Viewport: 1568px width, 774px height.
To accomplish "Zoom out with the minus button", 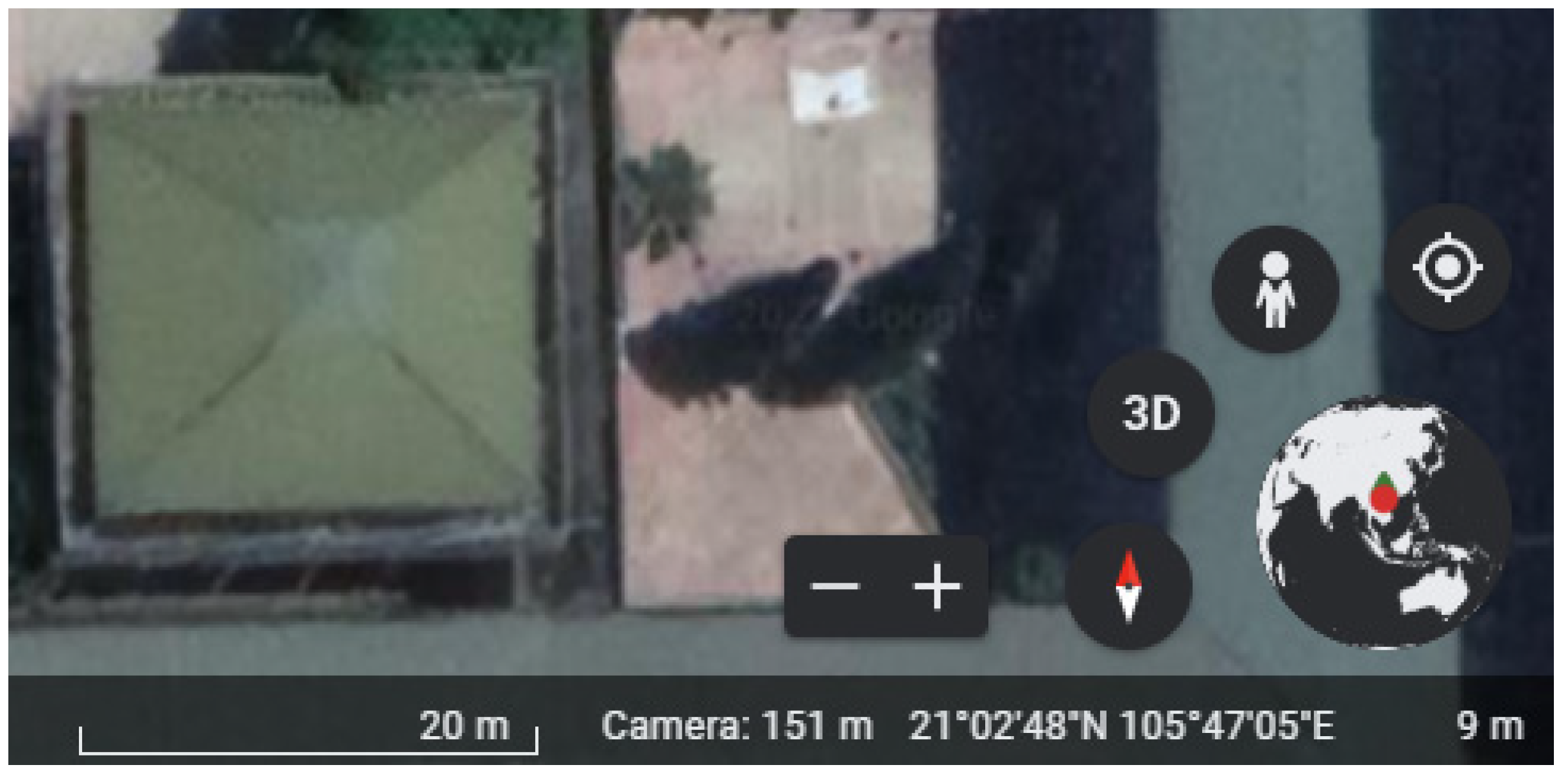I will [834, 586].
